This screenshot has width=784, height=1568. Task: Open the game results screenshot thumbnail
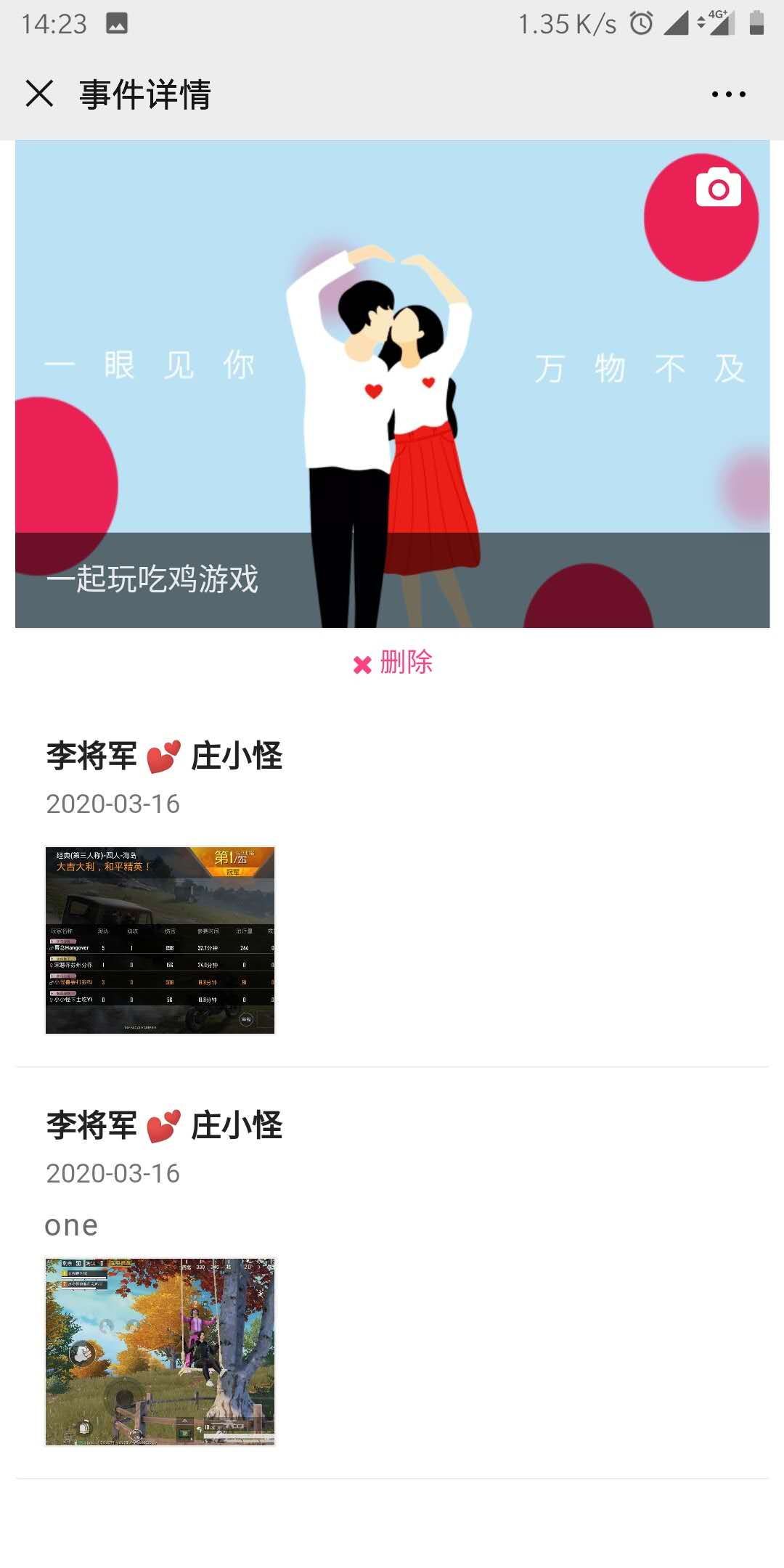[x=160, y=940]
